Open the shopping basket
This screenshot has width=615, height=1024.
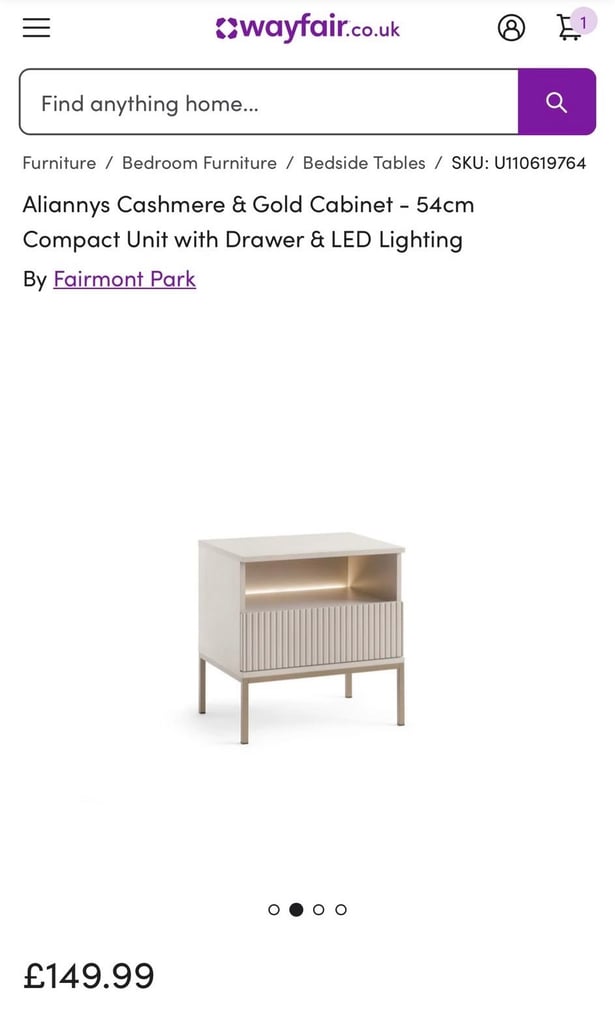570,27
